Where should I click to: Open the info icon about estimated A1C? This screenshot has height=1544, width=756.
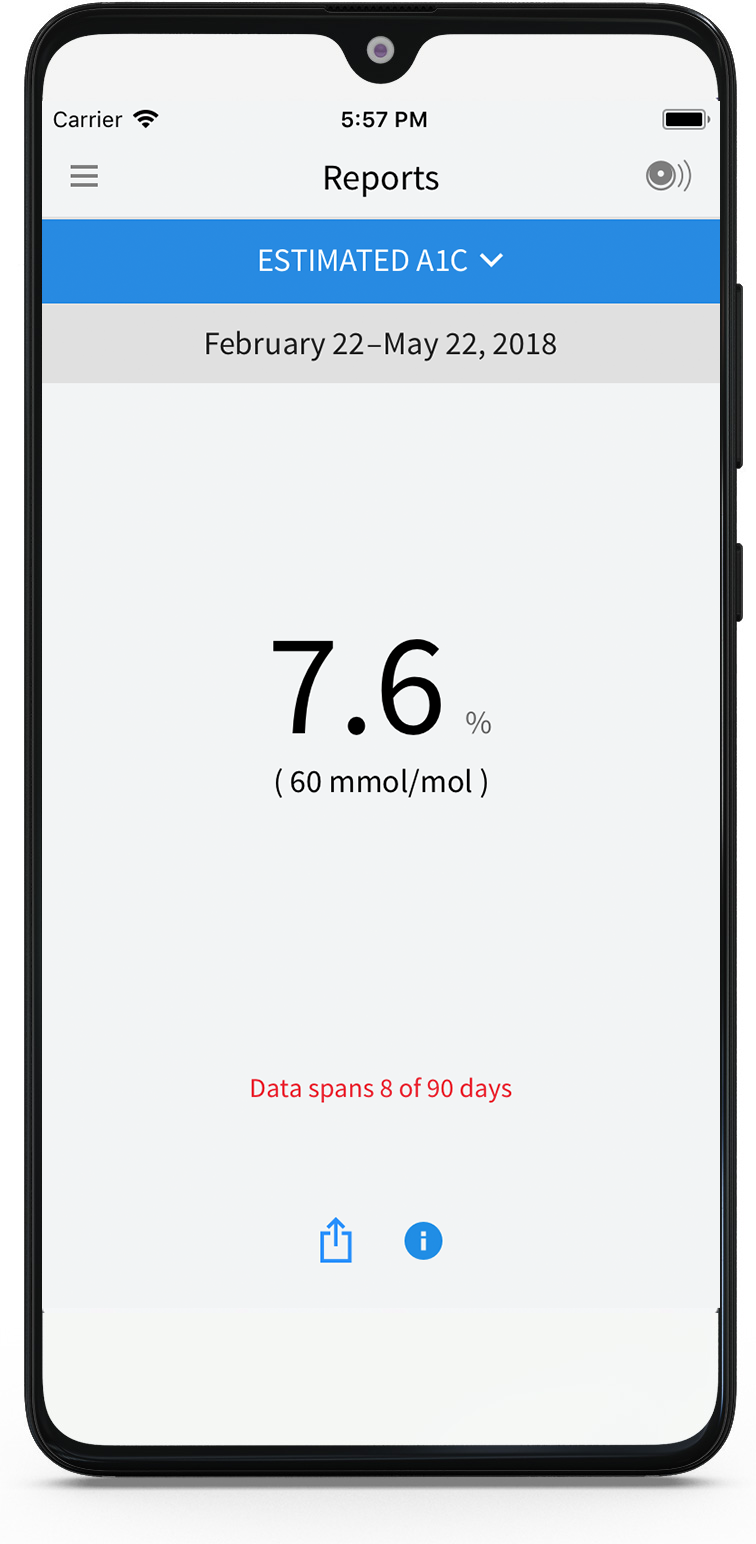[x=423, y=1241]
